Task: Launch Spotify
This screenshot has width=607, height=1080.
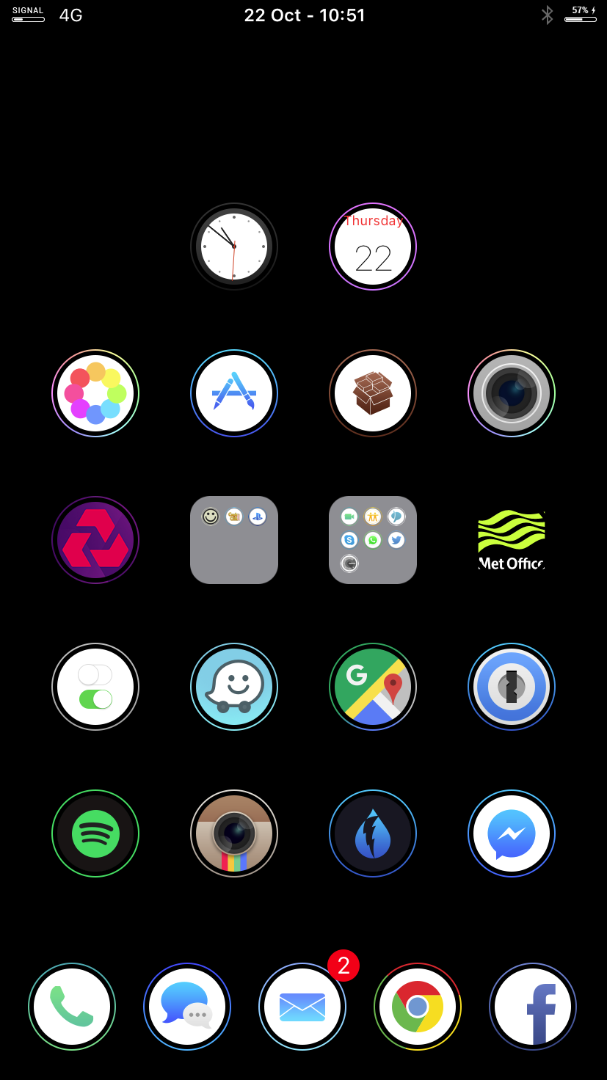Action: 95,834
